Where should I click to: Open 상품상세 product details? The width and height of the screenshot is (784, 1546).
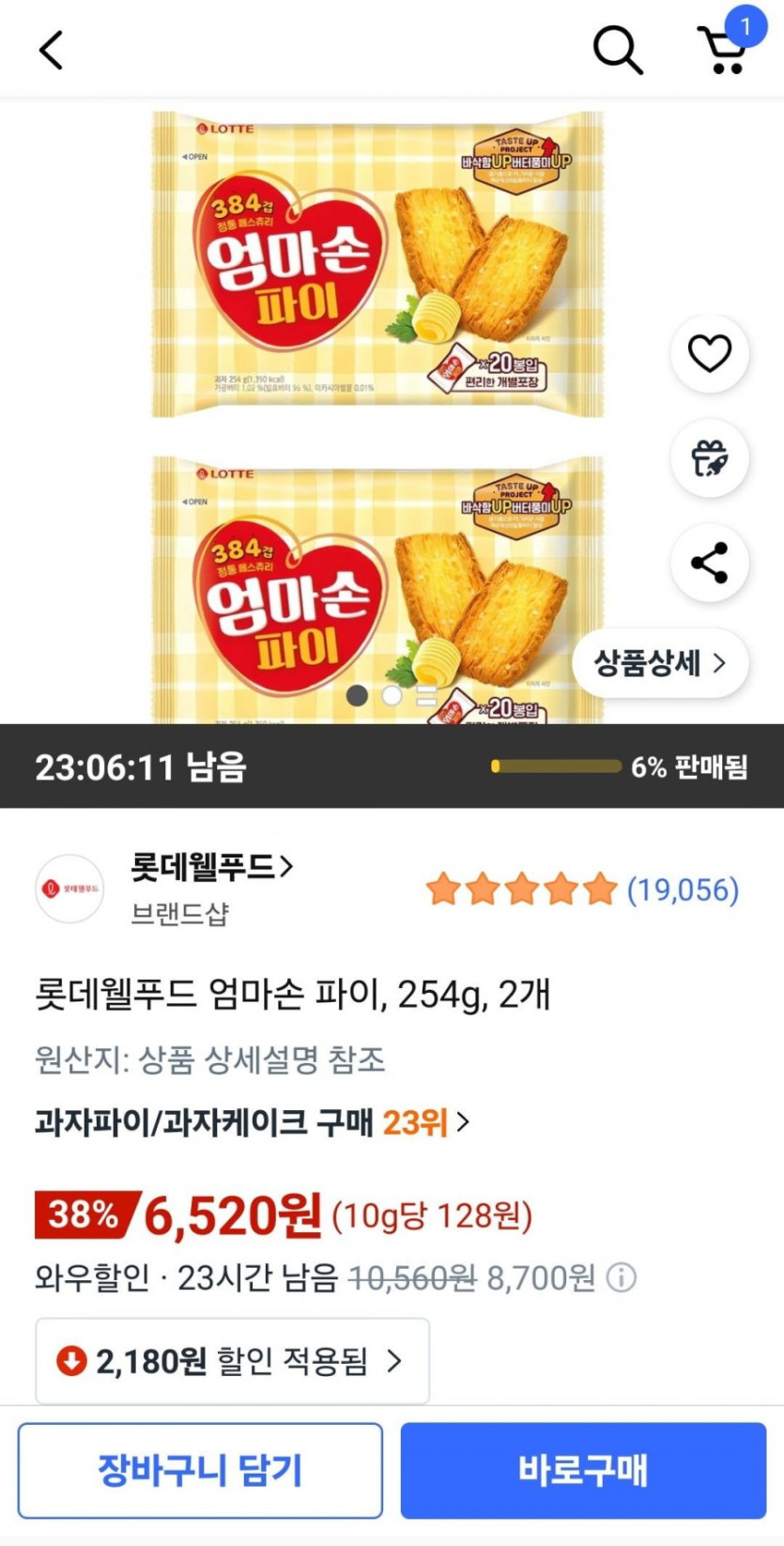click(660, 663)
